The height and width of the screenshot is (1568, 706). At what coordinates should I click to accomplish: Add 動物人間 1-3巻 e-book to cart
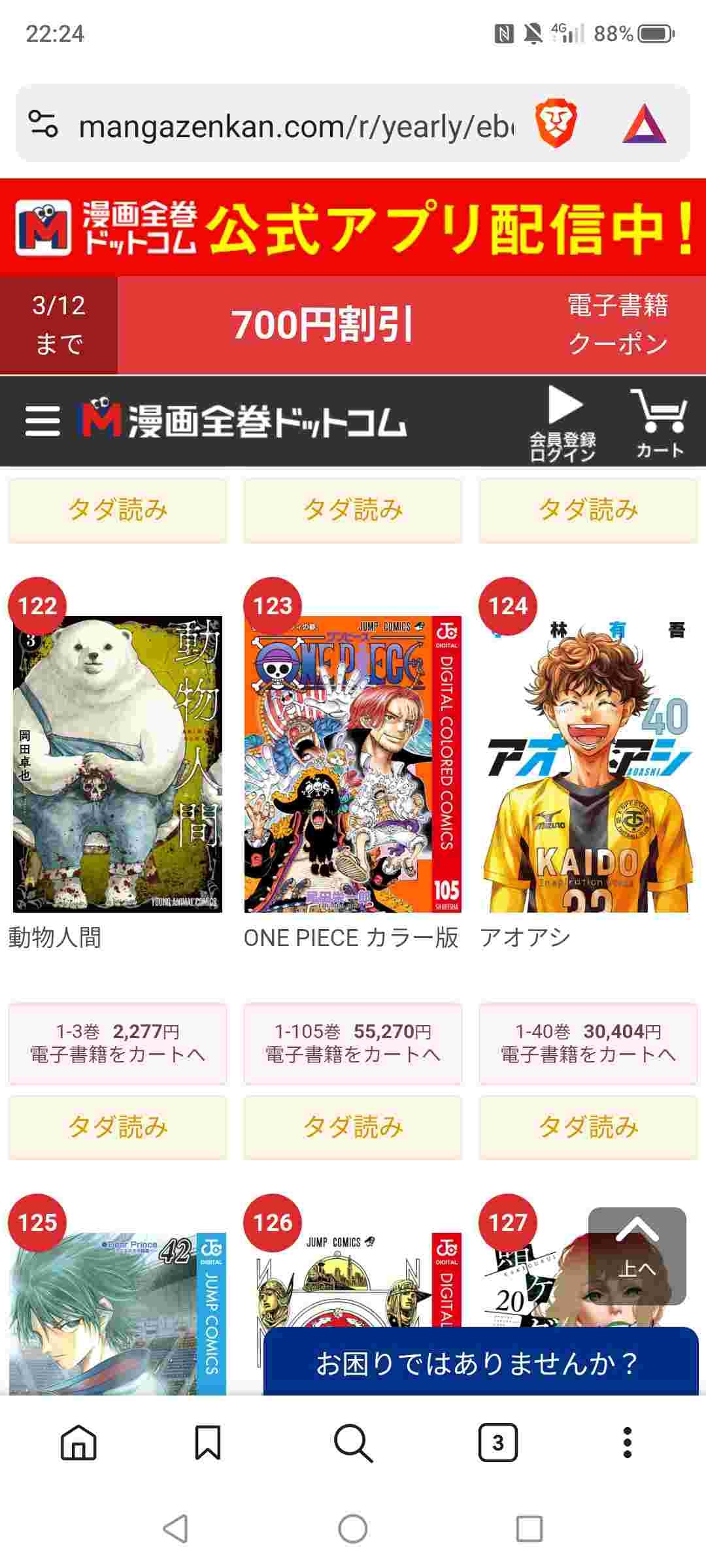point(118,1043)
